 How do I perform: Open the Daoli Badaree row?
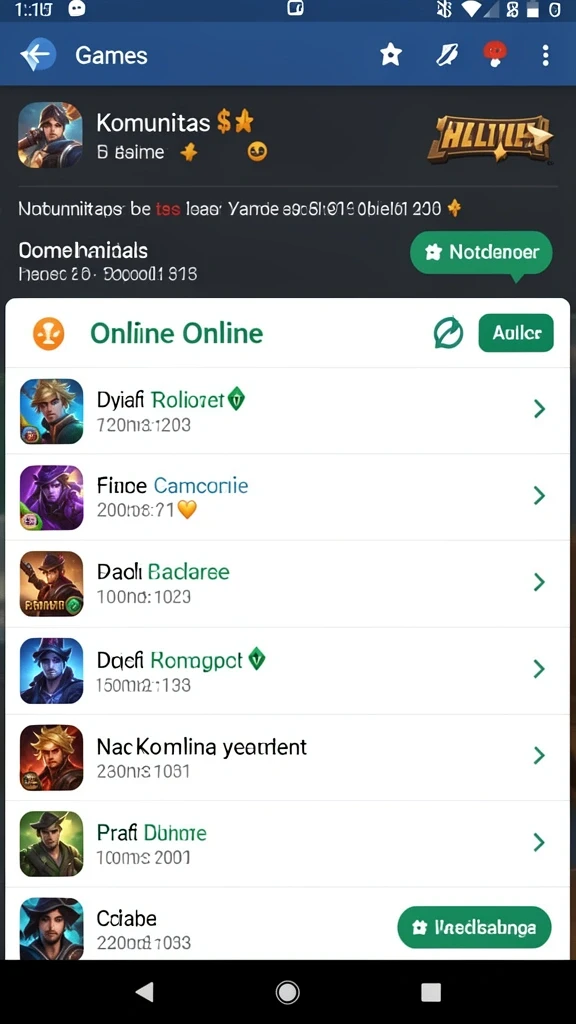287,584
